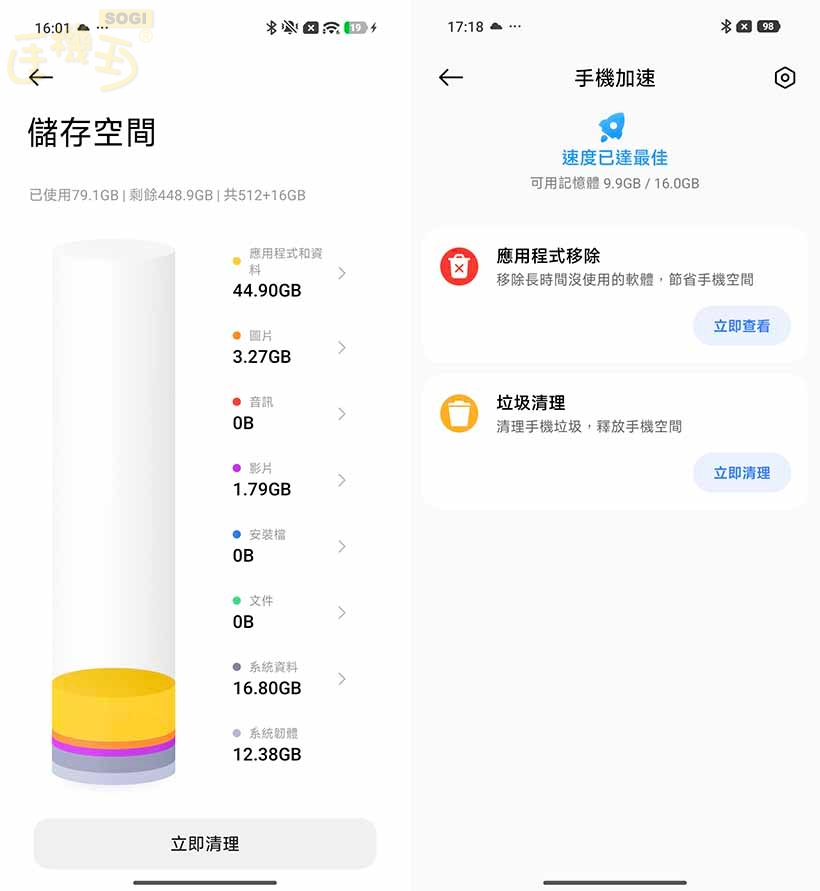Tap the back arrow on 儲存空間 screen

(39, 76)
